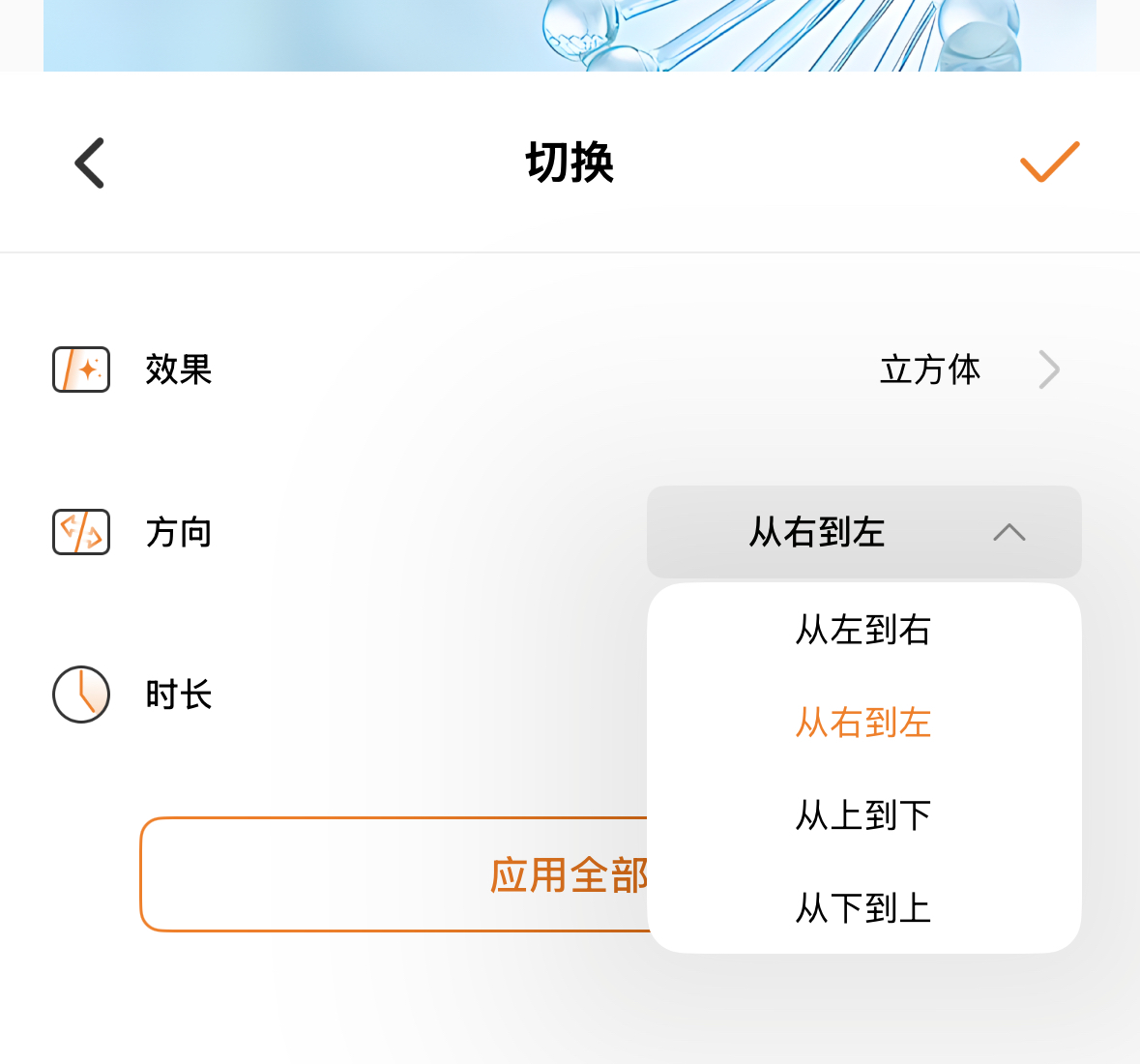Go back using the left arrow
The width and height of the screenshot is (1140, 1064).
tap(90, 163)
